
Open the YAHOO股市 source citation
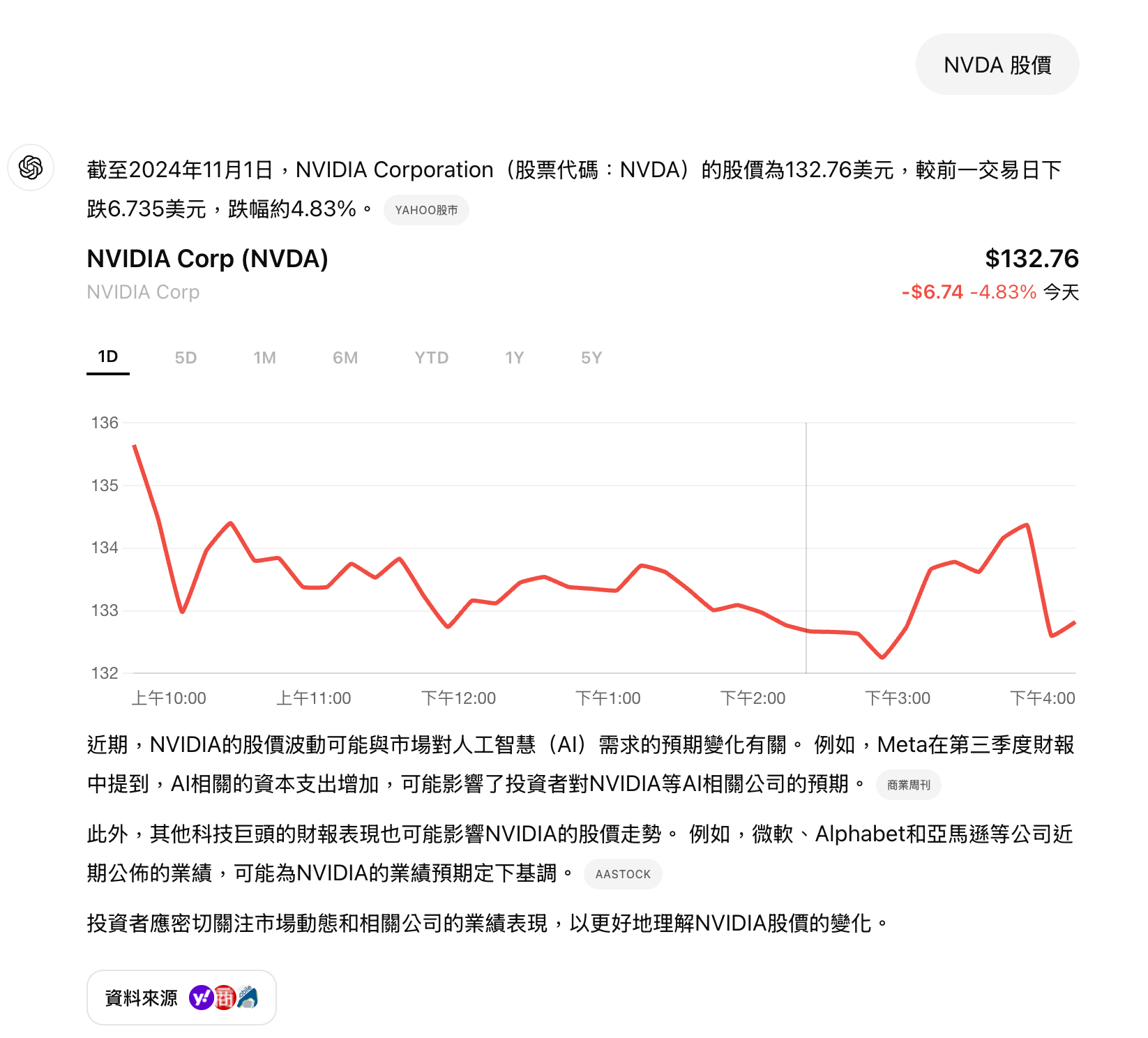click(x=426, y=210)
